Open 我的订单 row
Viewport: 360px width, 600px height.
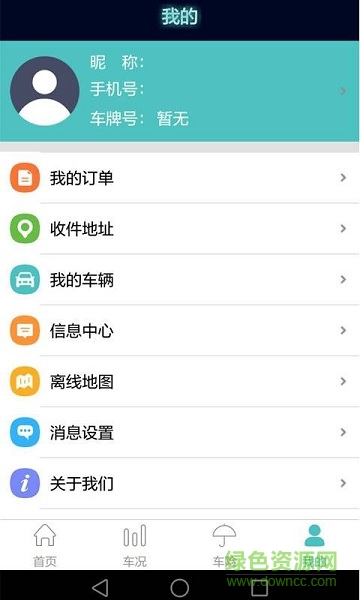(x=180, y=178)
